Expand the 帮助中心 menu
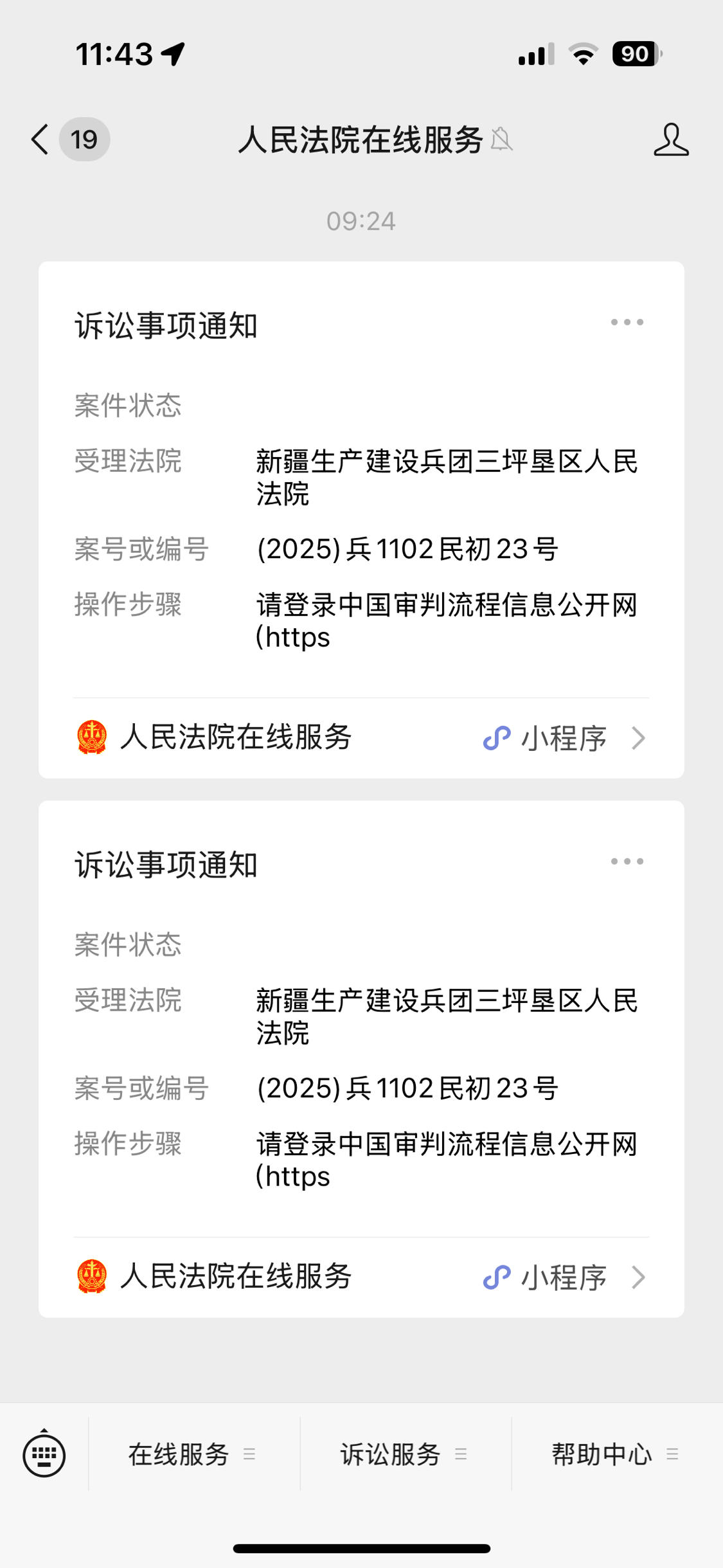Screen dimensions: 723x1568 point(617,1454)
